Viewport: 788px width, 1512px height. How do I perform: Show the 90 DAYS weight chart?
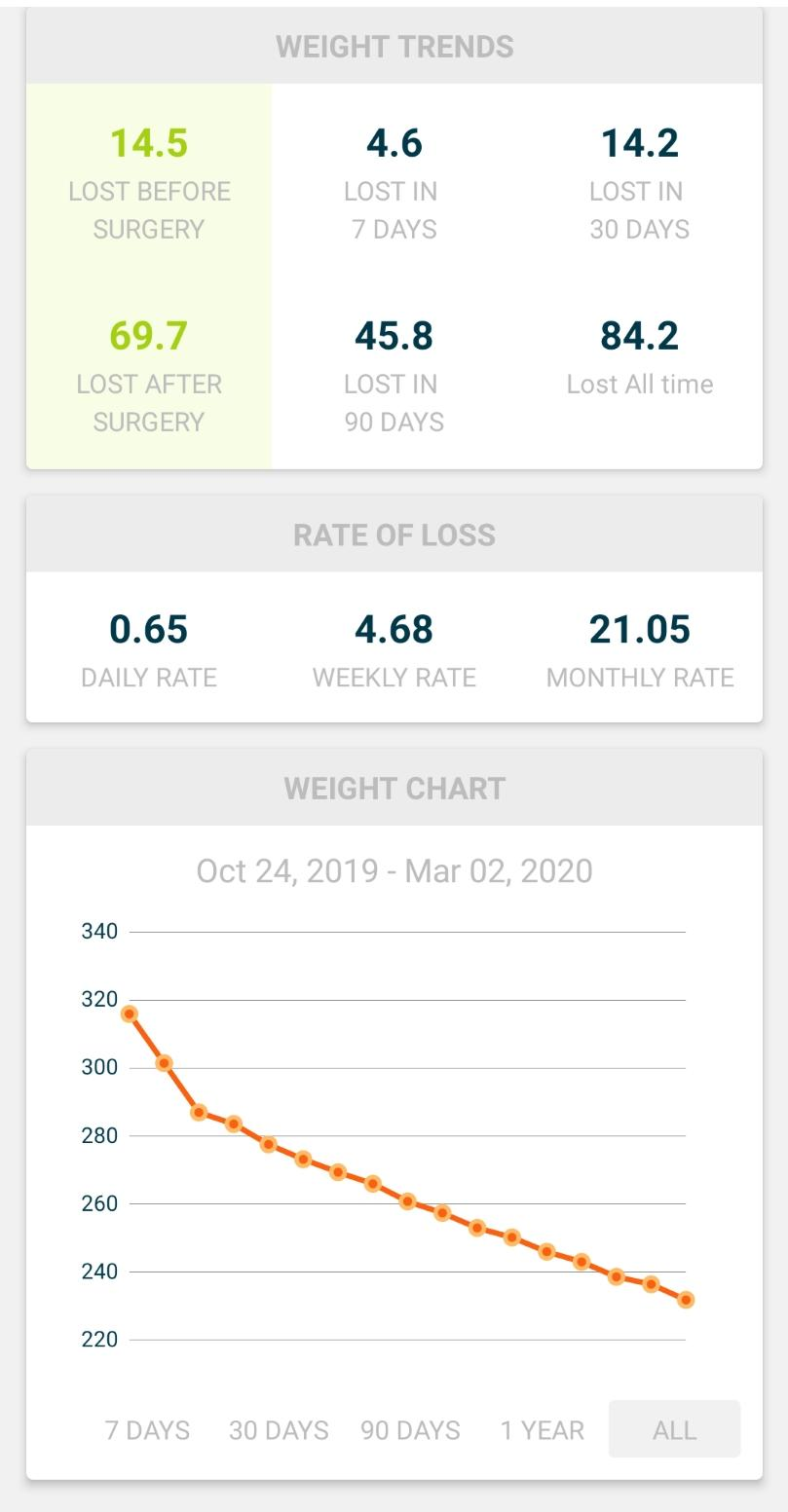pos(410,1430)
